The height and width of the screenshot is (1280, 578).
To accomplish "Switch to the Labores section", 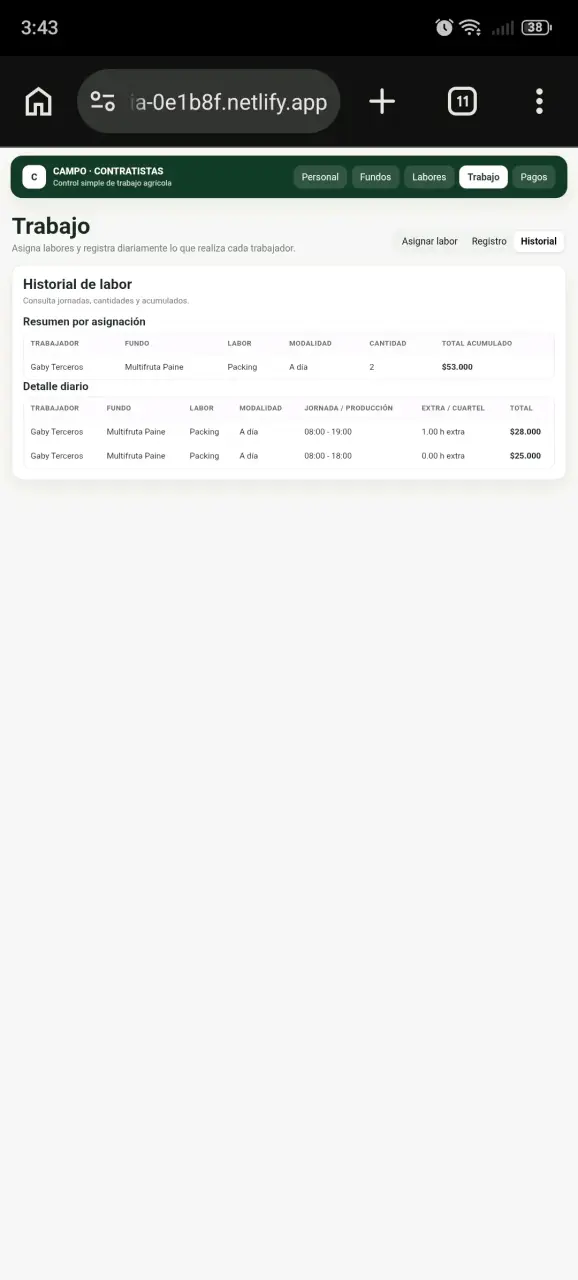I will [429, 177].
